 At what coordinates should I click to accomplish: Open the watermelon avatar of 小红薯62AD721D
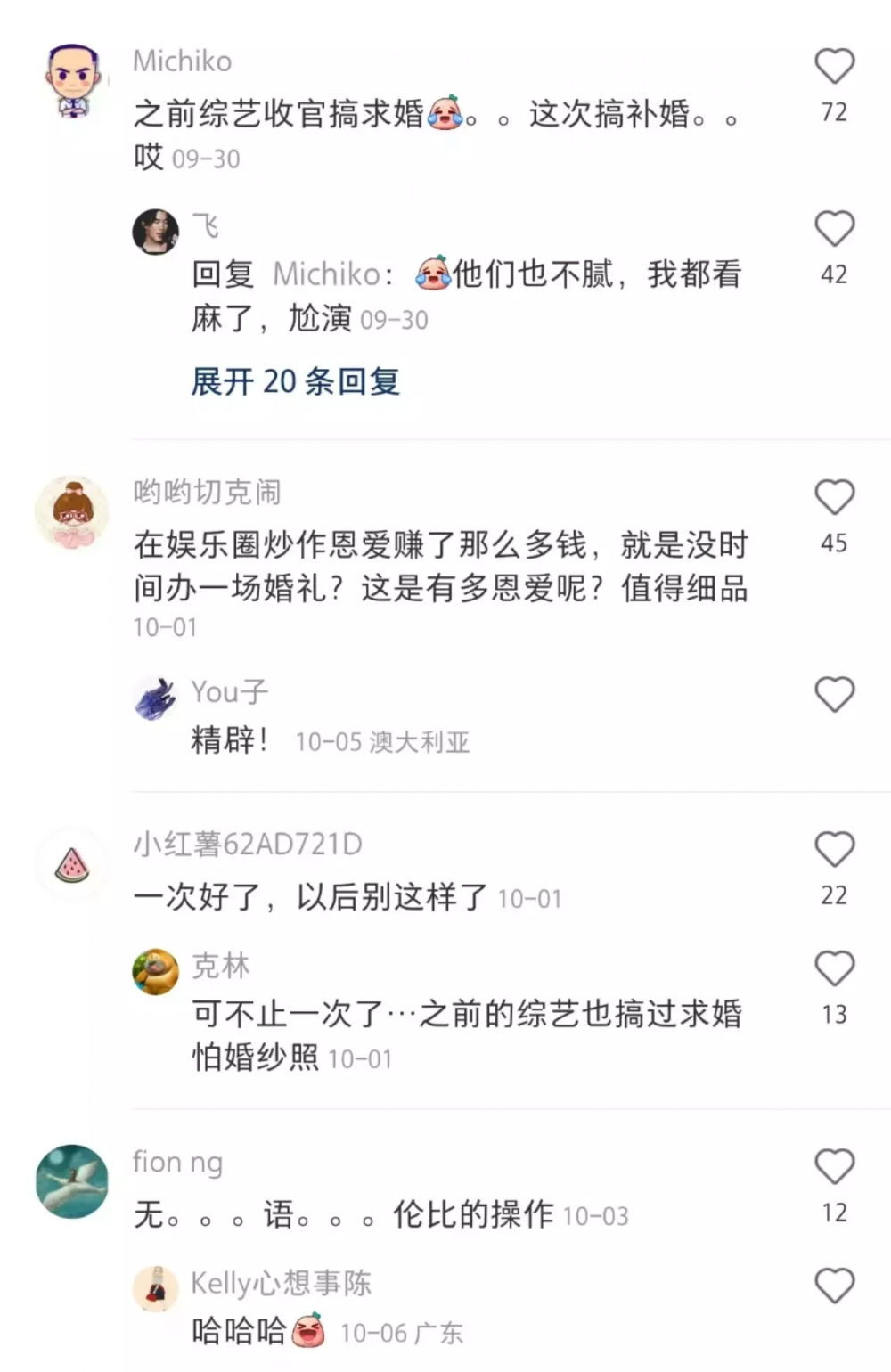click(72, 864)
